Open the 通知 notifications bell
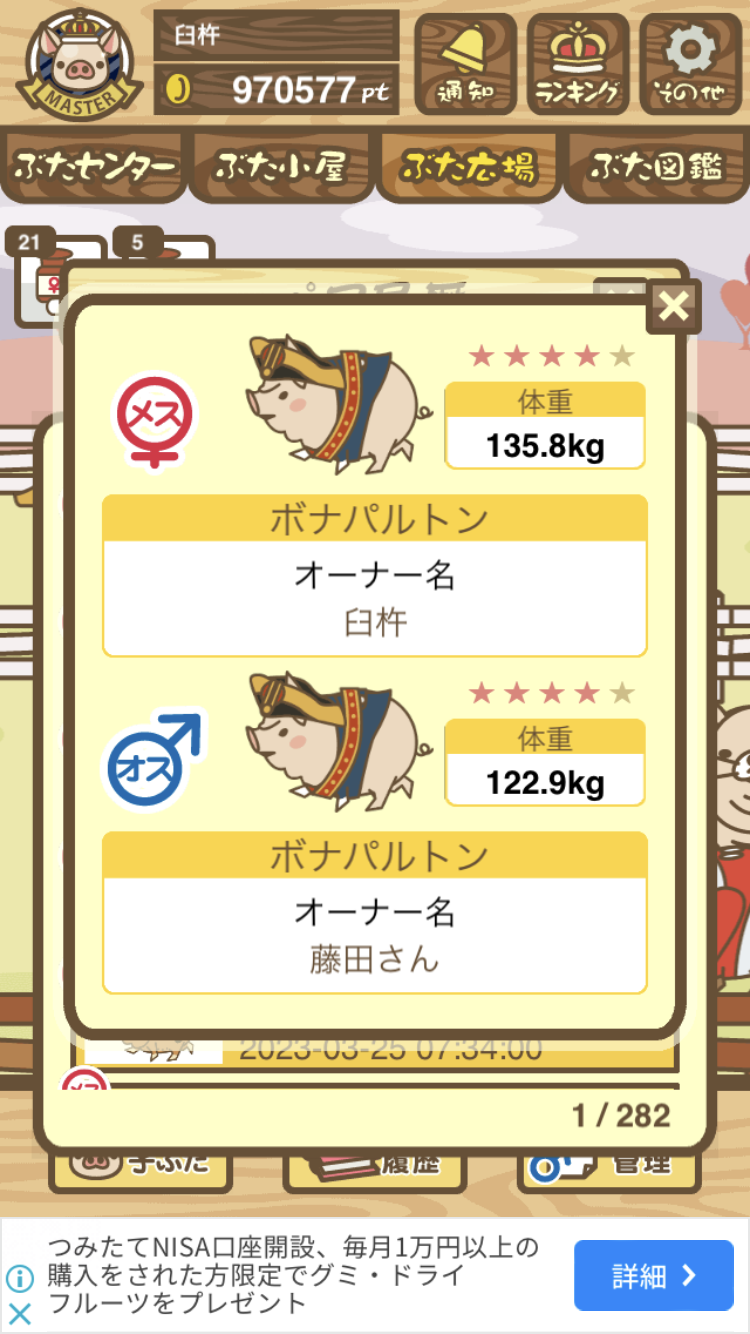Viewport: 750px width, 1334px height. pos(465,63)
